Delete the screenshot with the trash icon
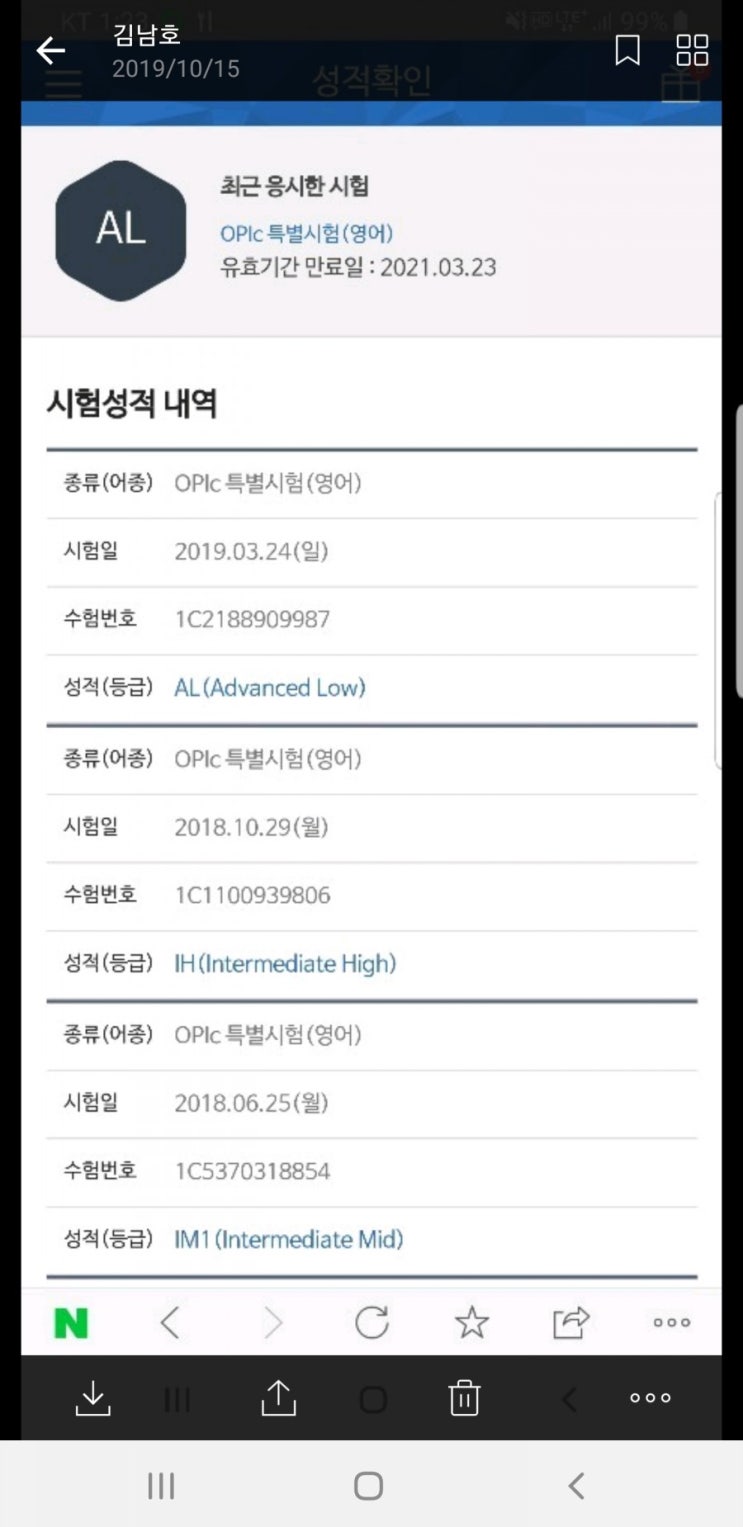The width and height of the screenshot is (743, 1527). (x=464, y=1399)
